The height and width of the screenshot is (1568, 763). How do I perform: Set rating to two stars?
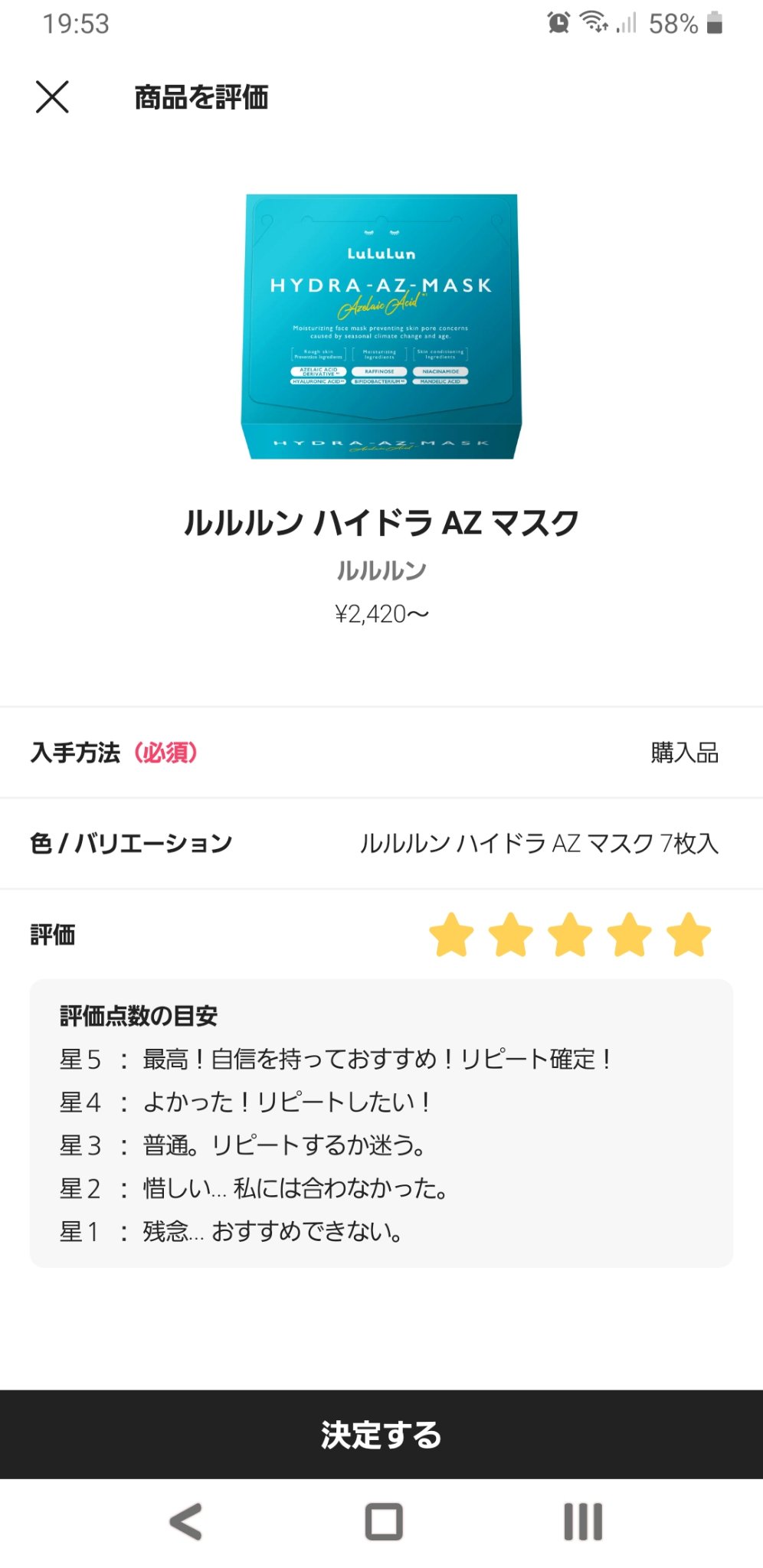[511, 935]
